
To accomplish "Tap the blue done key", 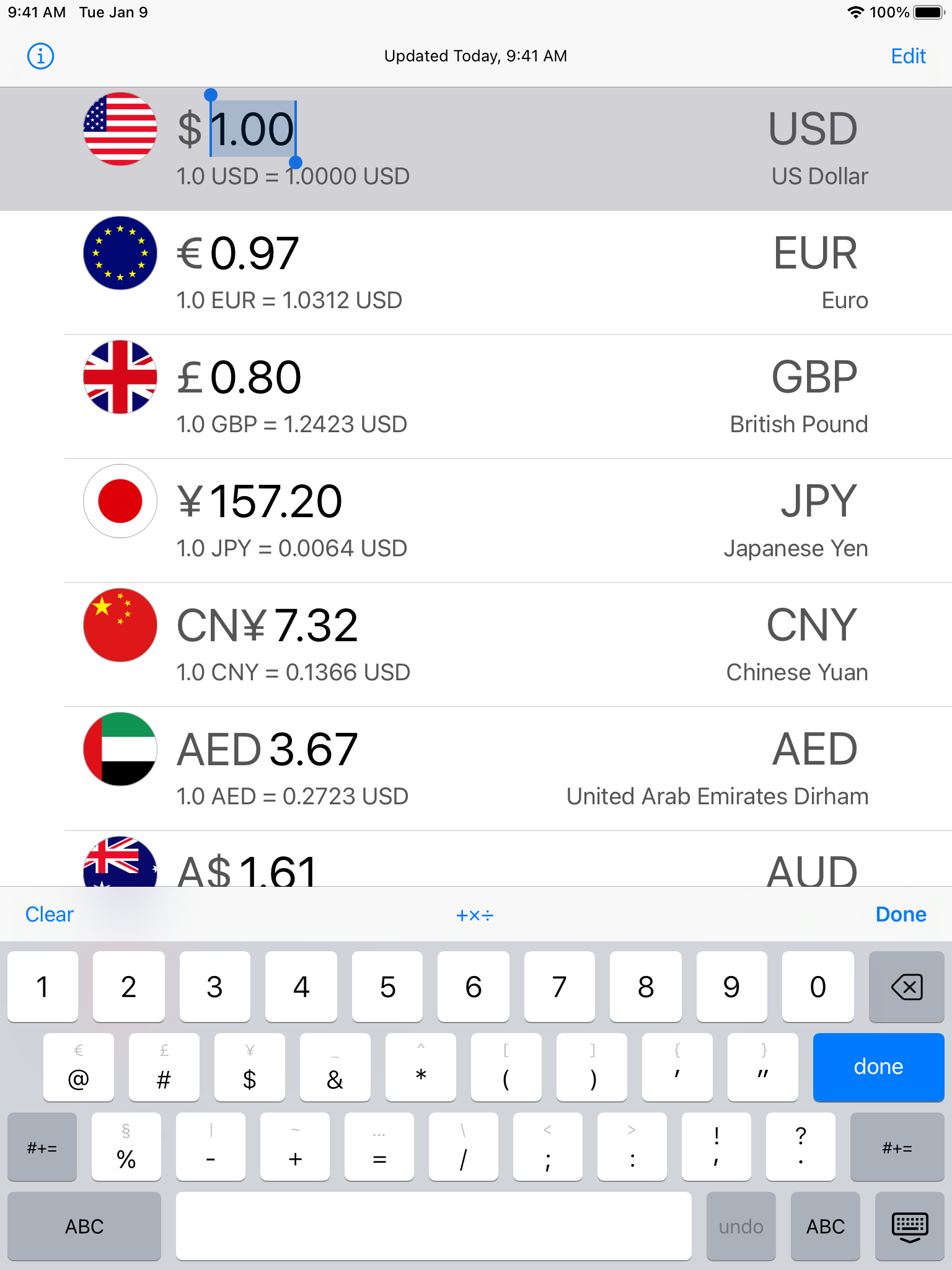I will tap(878, 1068).
